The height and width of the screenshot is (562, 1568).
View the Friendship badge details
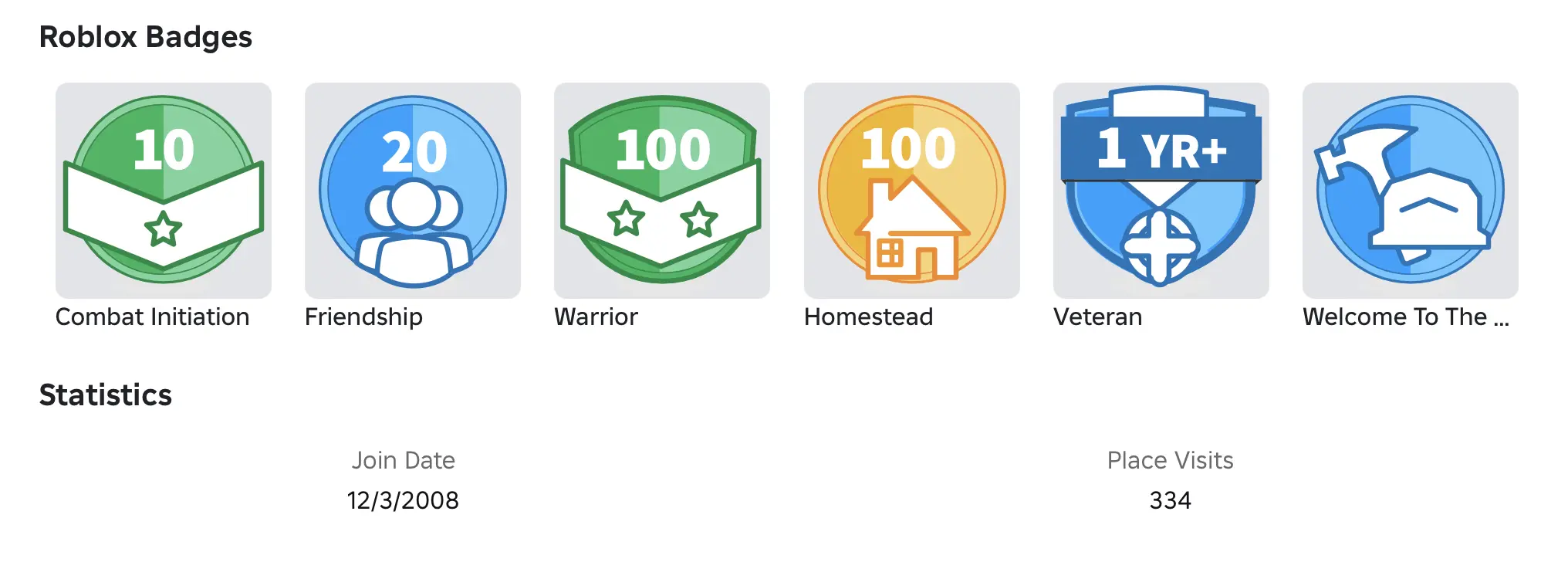(413, 190)
